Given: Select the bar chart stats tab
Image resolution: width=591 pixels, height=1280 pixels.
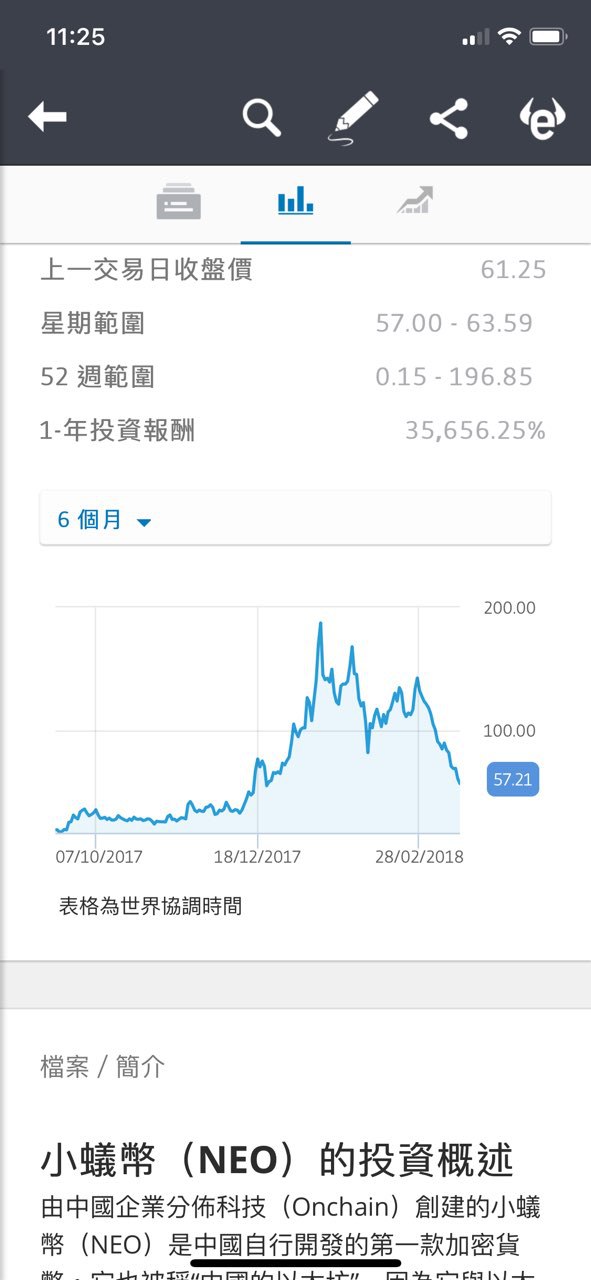Looking at the screenshot, I should (295, 202).
